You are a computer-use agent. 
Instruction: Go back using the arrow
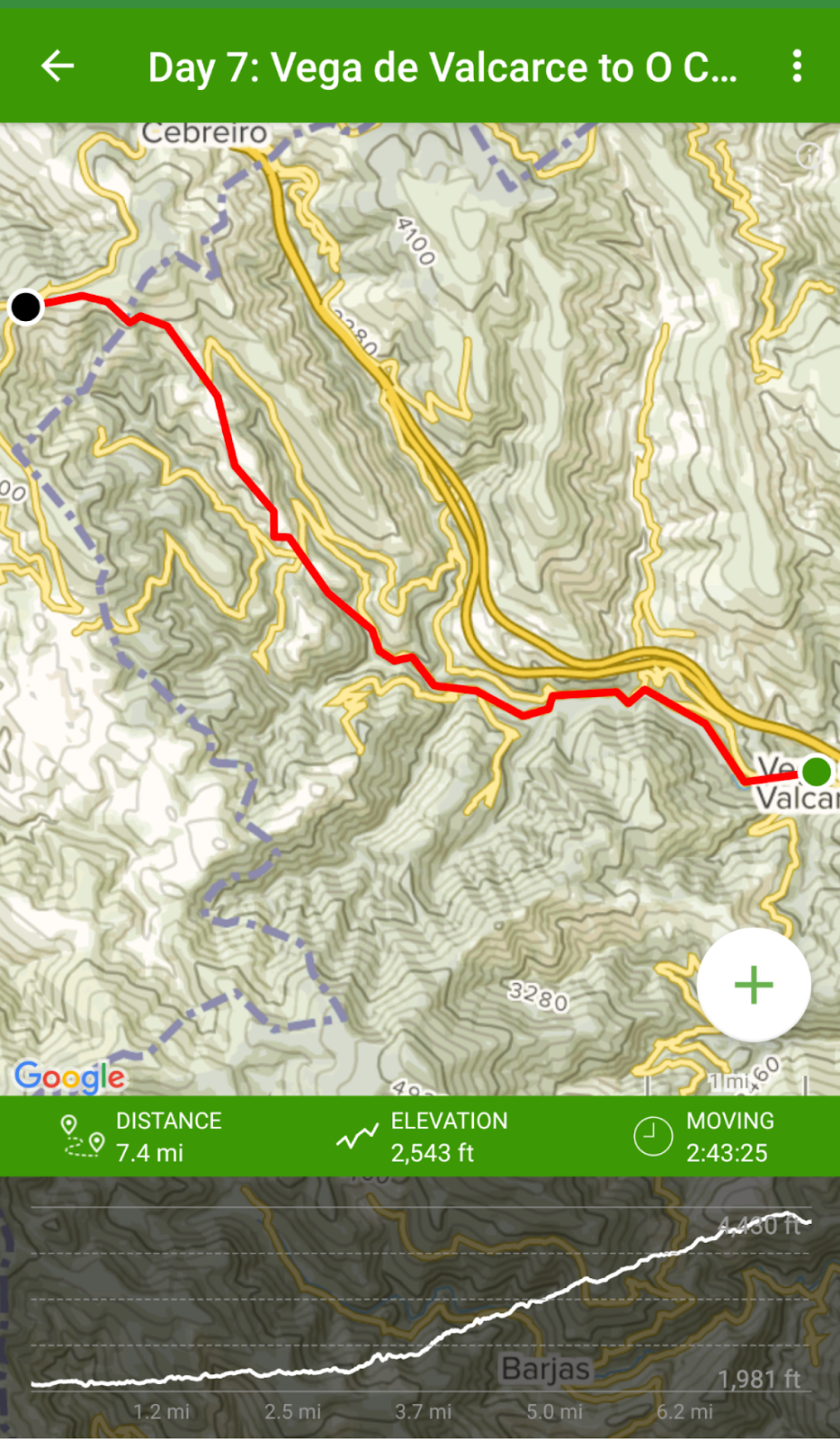58,66
